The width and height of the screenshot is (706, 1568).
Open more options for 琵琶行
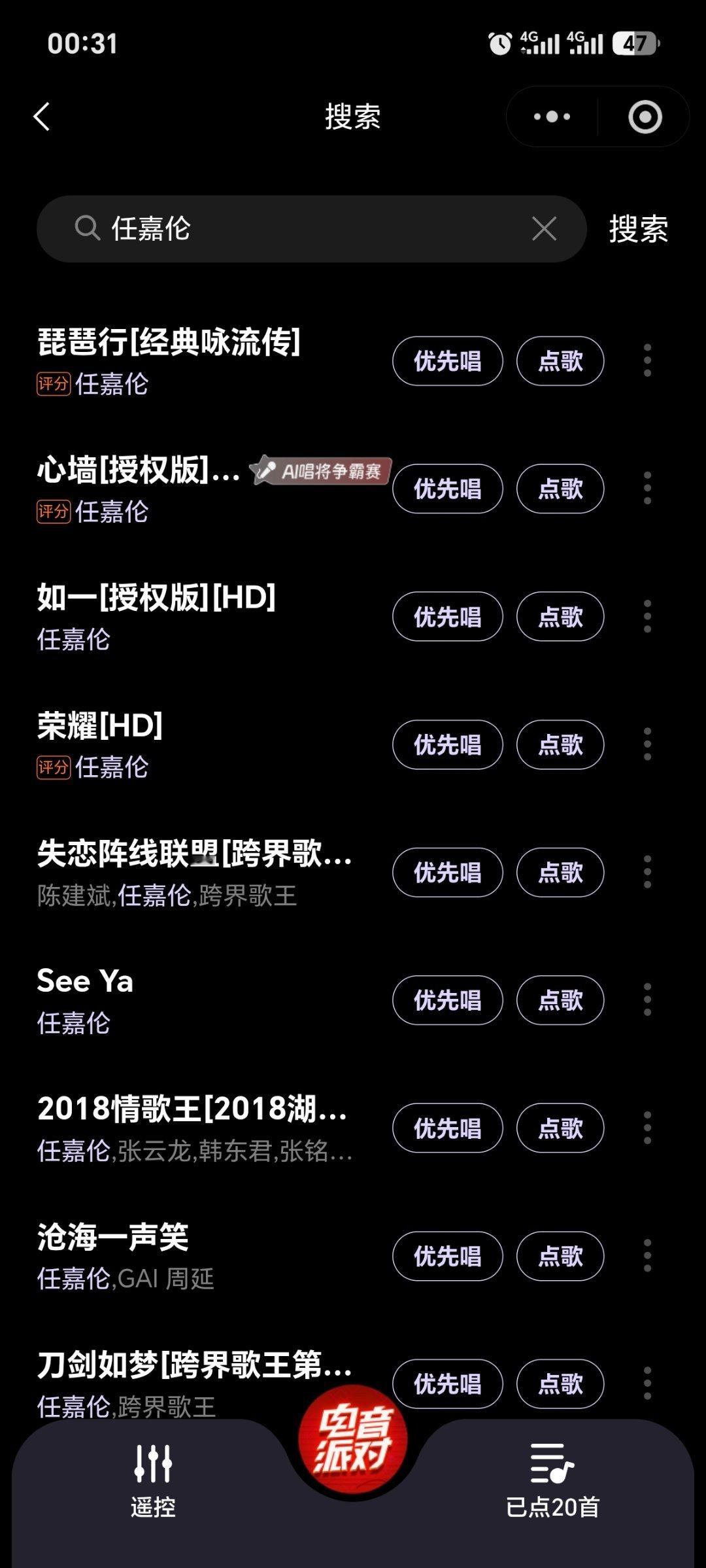coord(647,360)
